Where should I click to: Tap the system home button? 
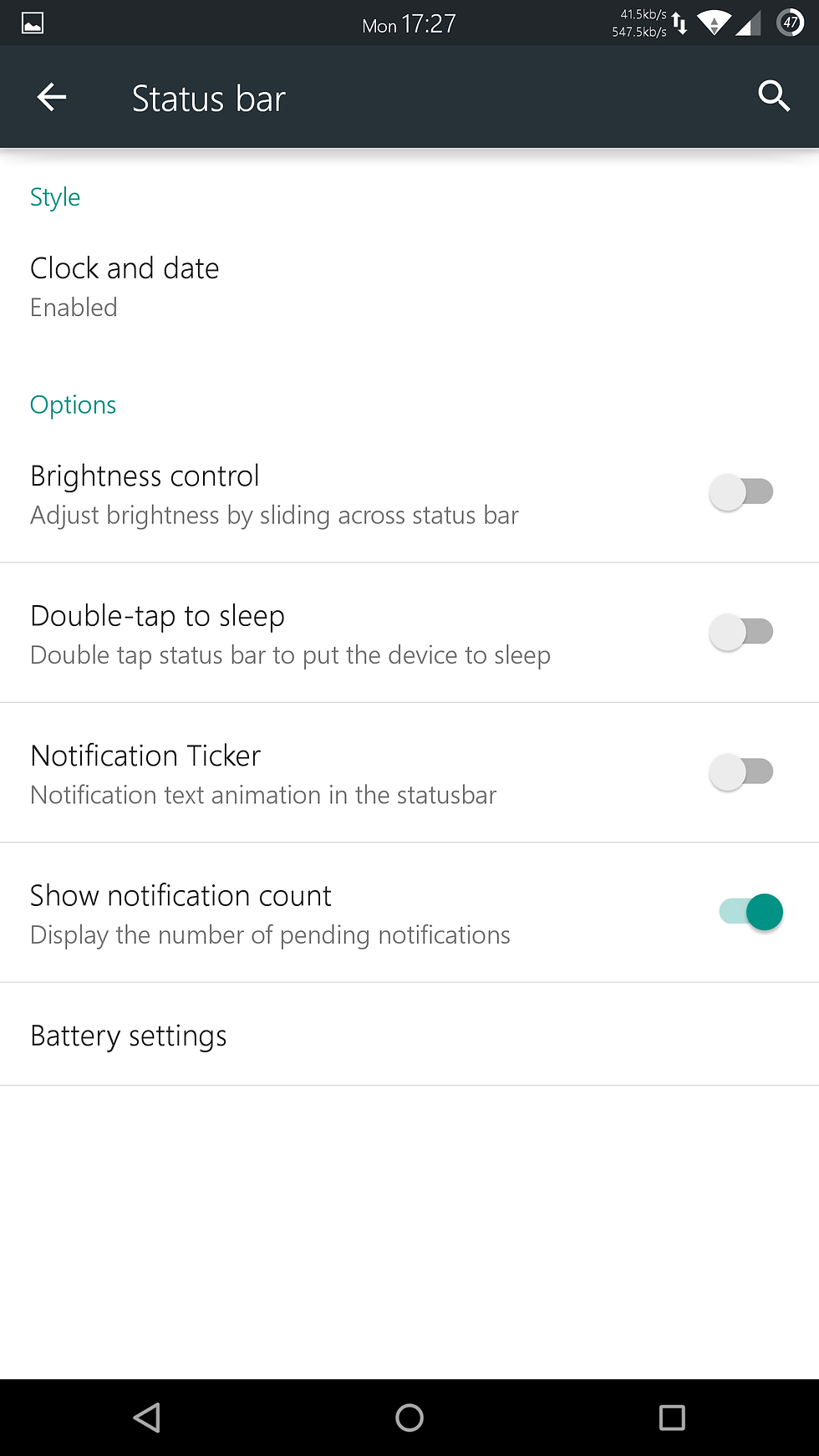(x=409, y=1418)
